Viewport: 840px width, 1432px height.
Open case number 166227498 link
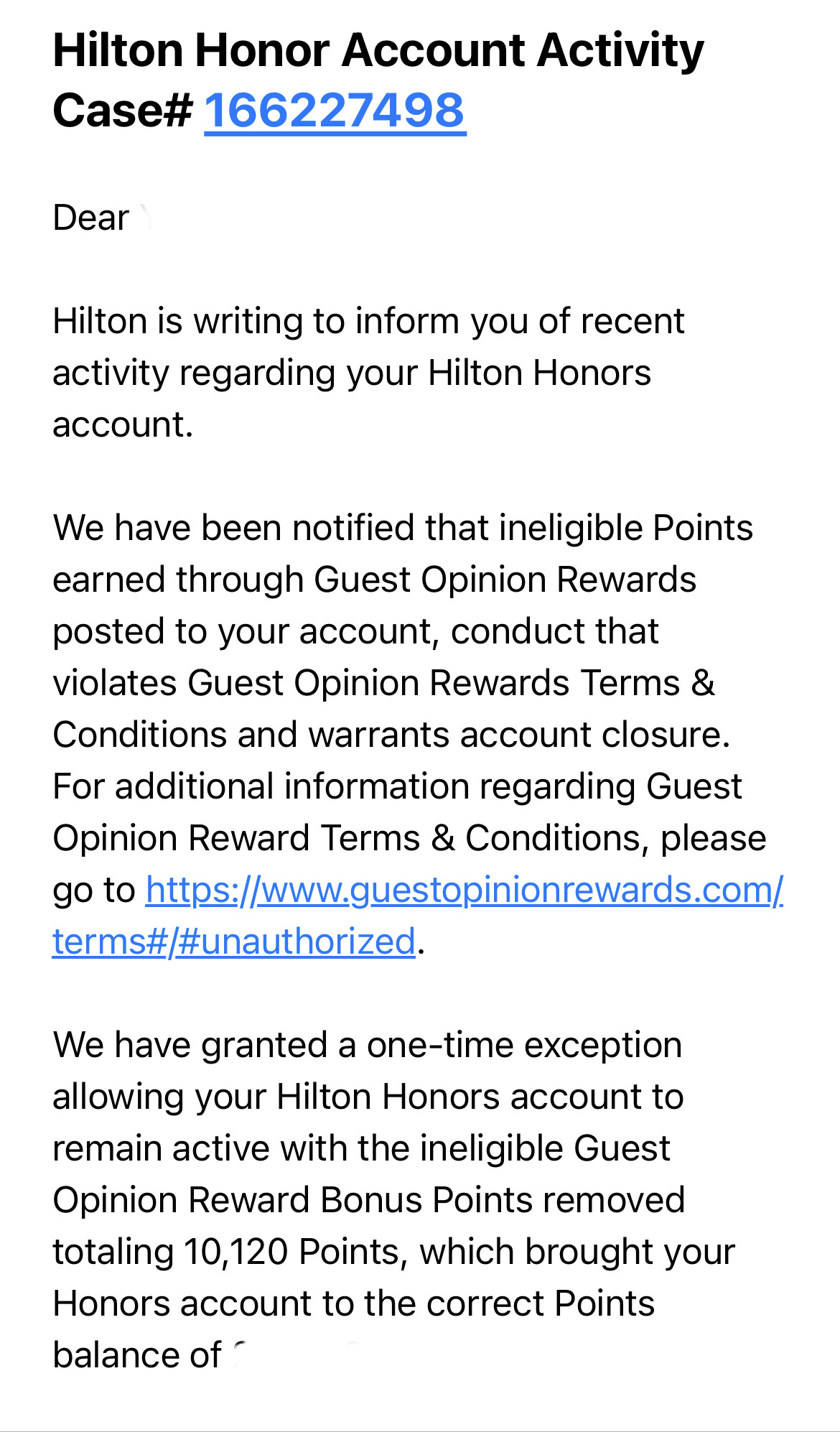tap(335, 111)
